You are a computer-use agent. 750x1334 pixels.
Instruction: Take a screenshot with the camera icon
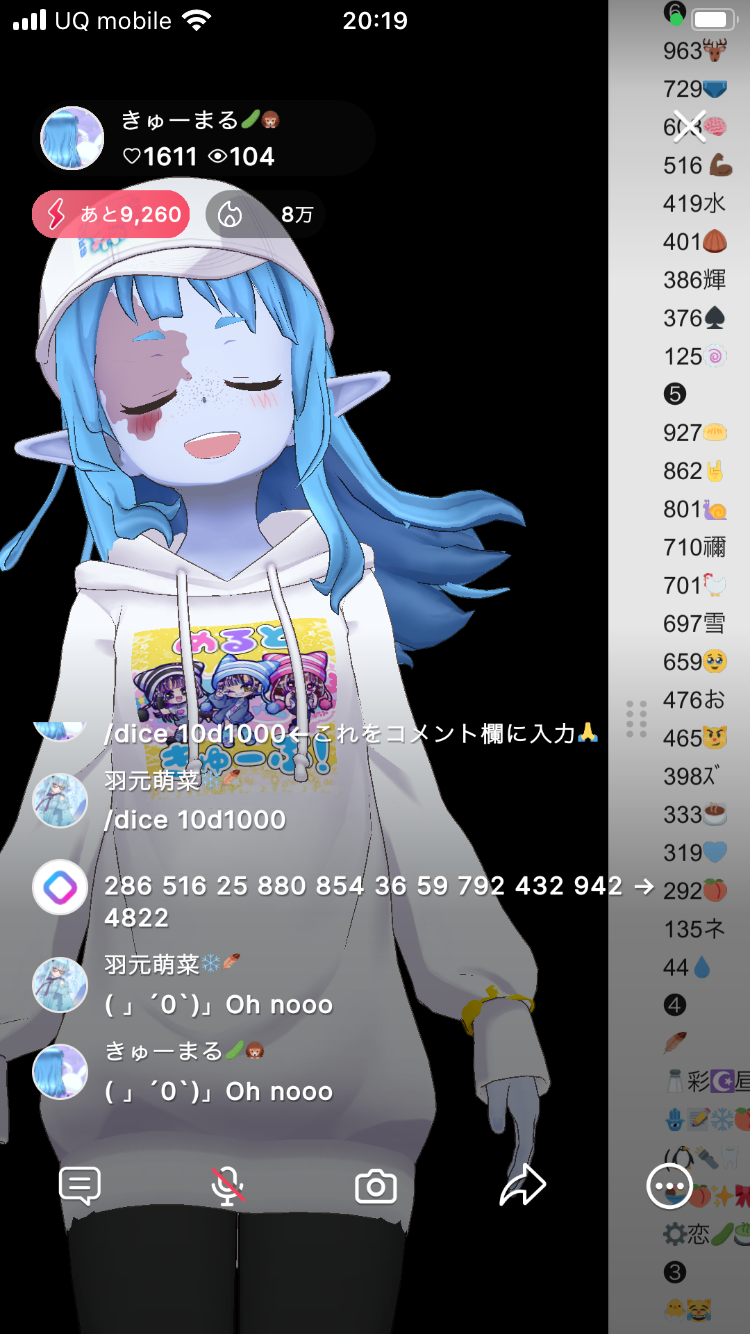coord(375,1187)
